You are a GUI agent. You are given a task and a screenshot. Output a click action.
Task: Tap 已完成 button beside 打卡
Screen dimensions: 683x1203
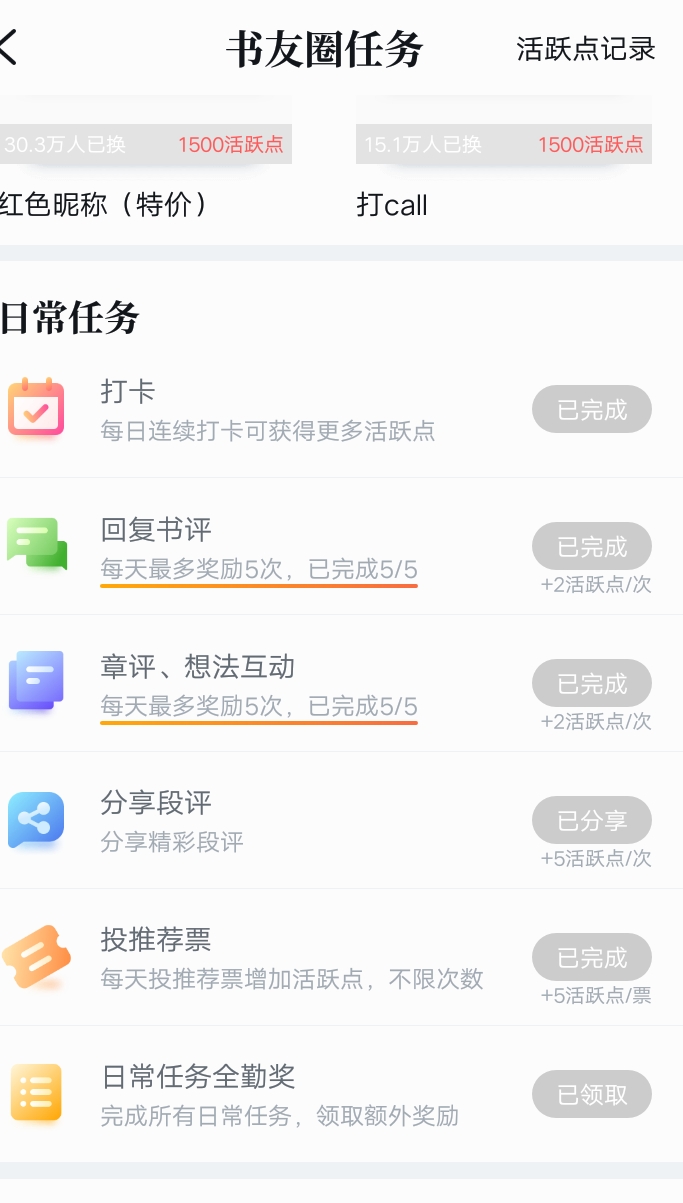[592, 410]
